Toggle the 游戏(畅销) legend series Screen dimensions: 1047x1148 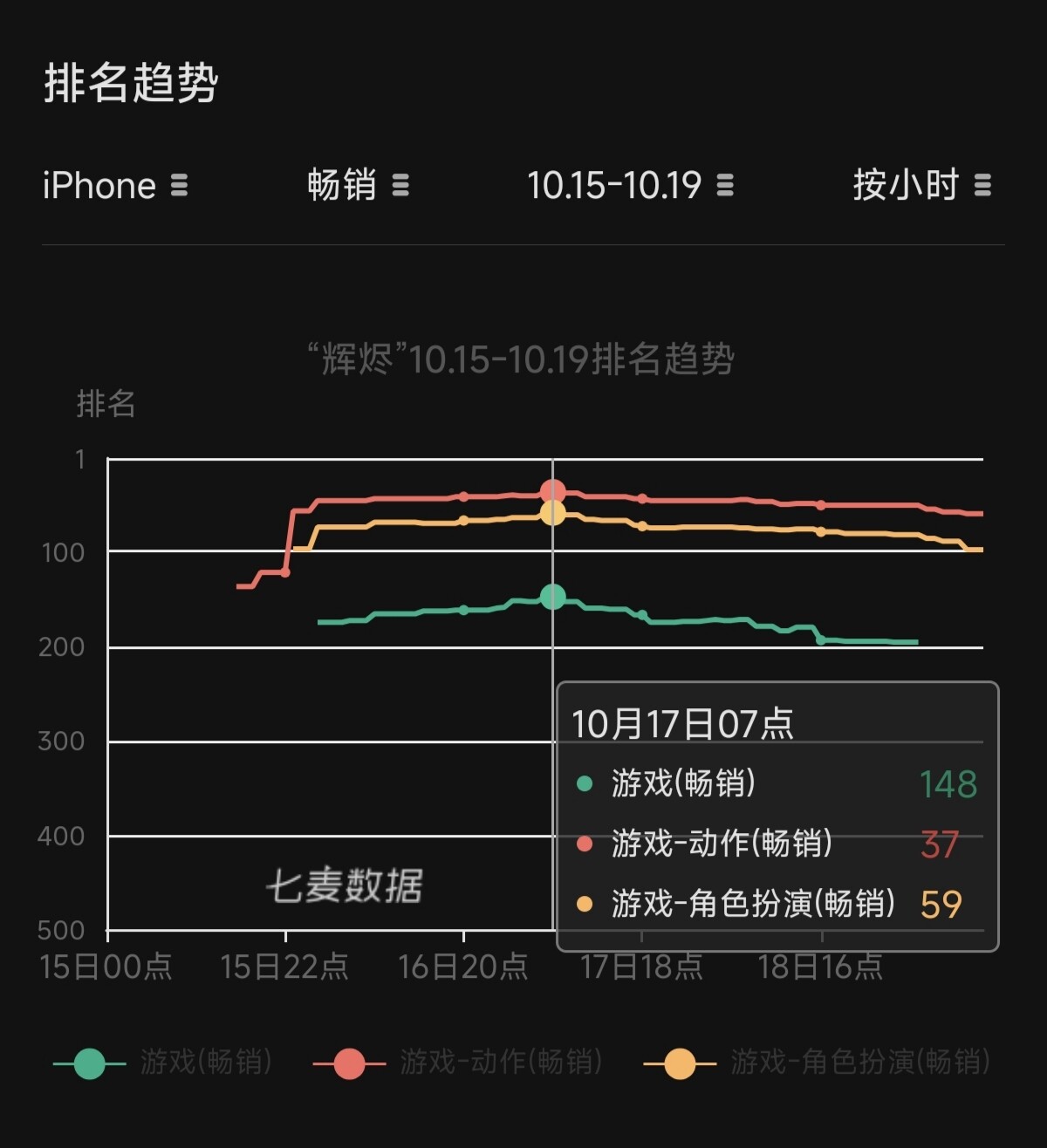click(163, 1063)
